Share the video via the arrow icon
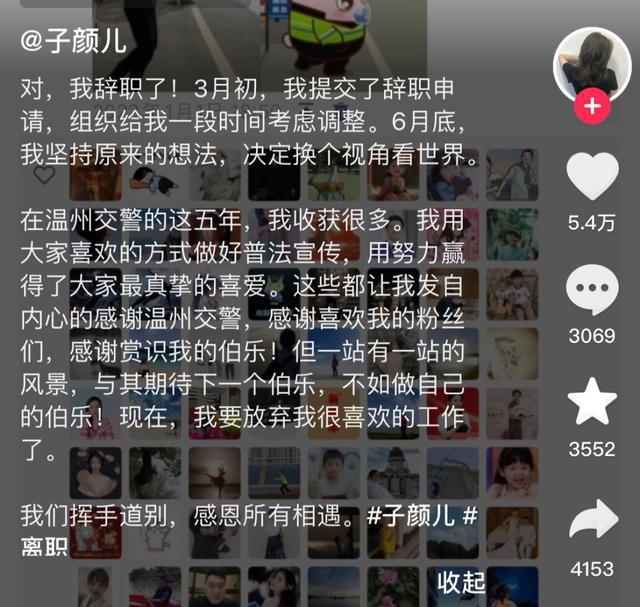The width and height of the screenshot is (640, 607). [x=592, y=523]
